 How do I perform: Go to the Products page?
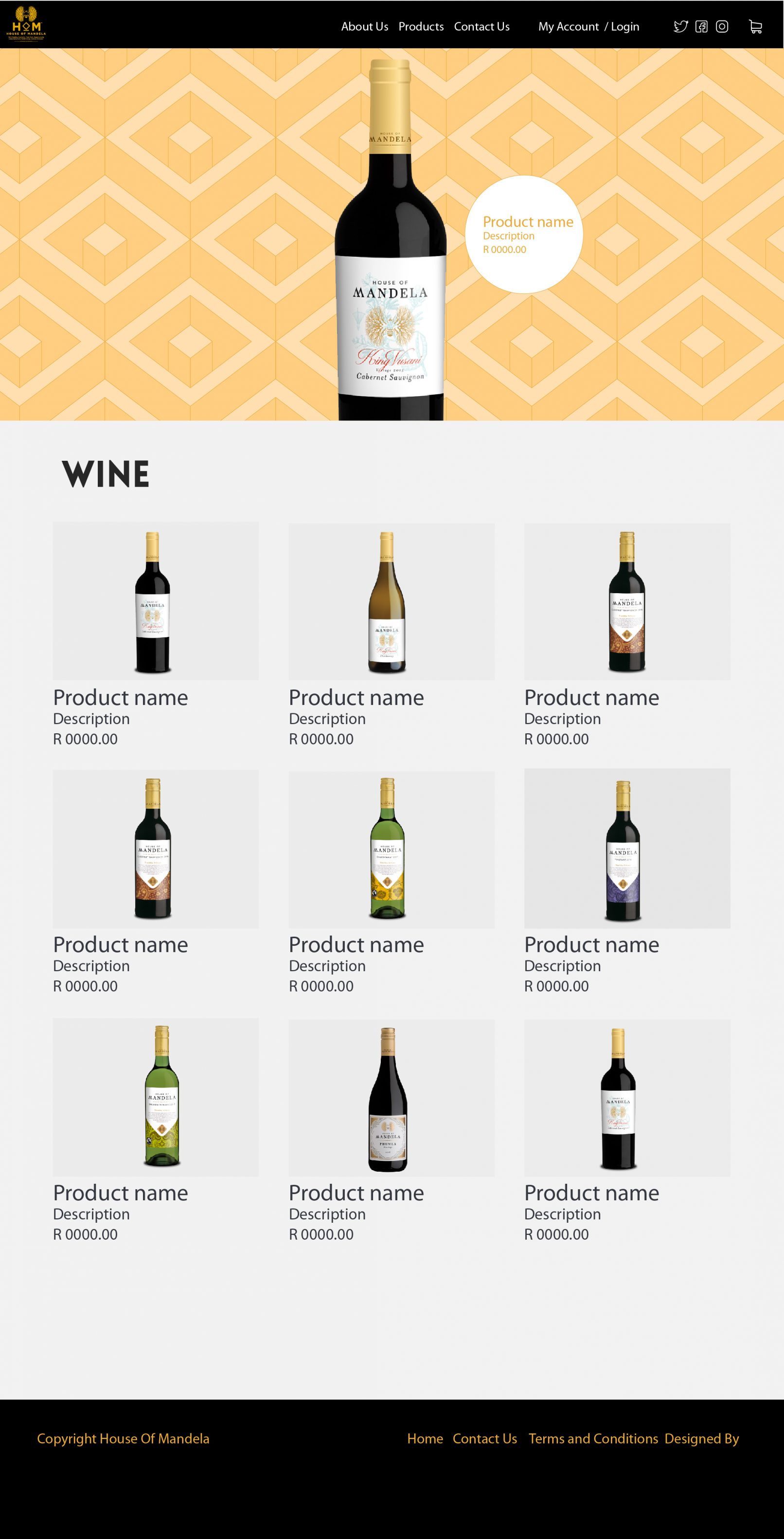pos(421,27)
